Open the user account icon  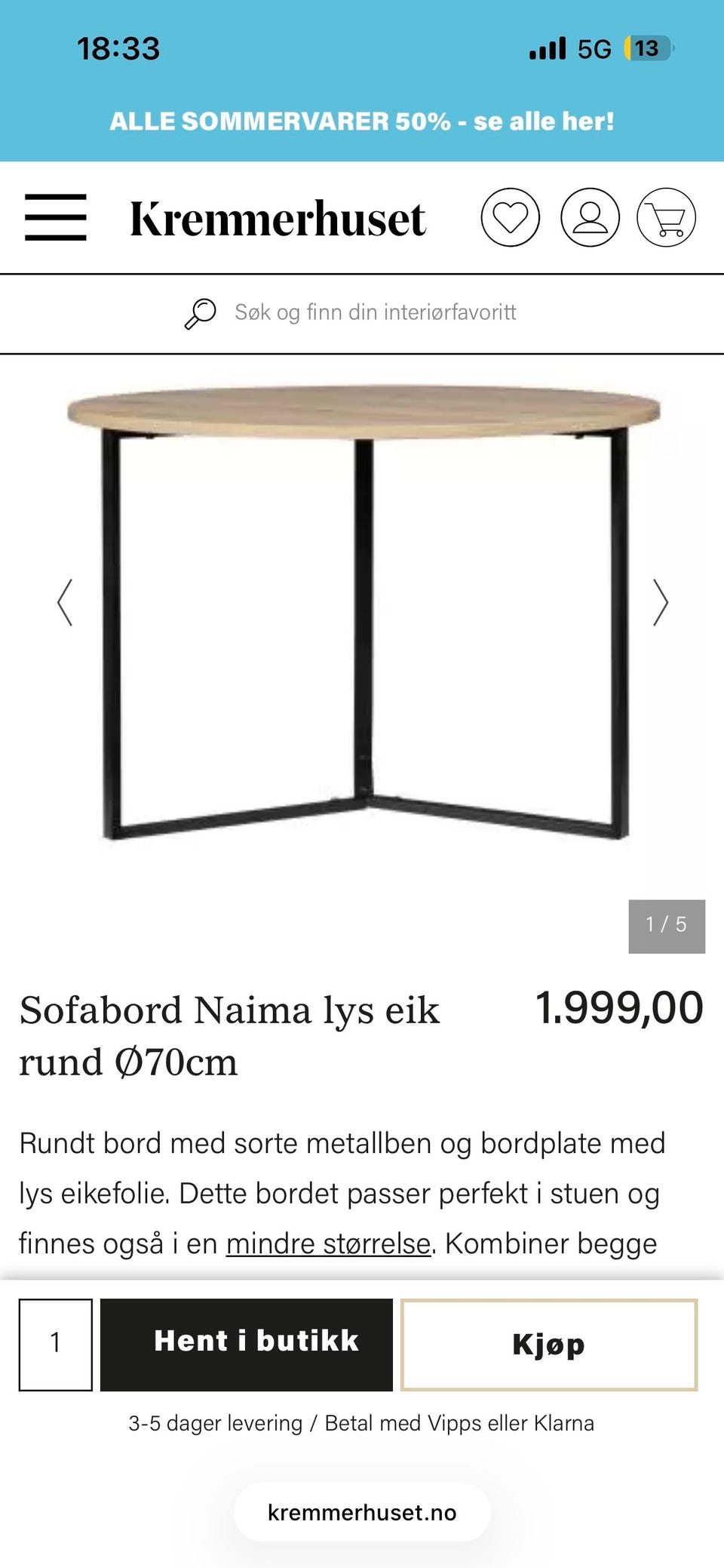coord(590,217)
